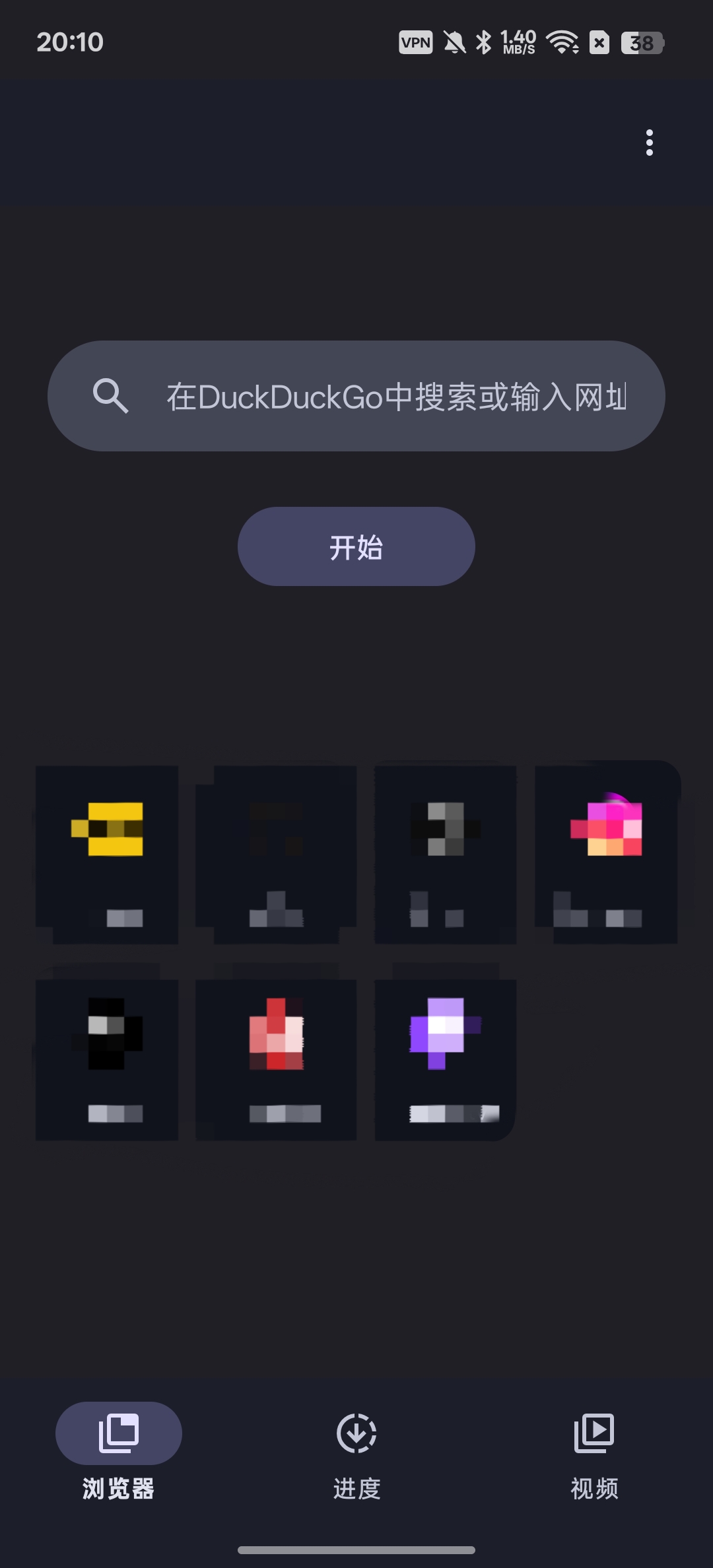Open the gray icon shortcut tile
The width and height of the screenshot is (713, 1568).
(446, 855)
